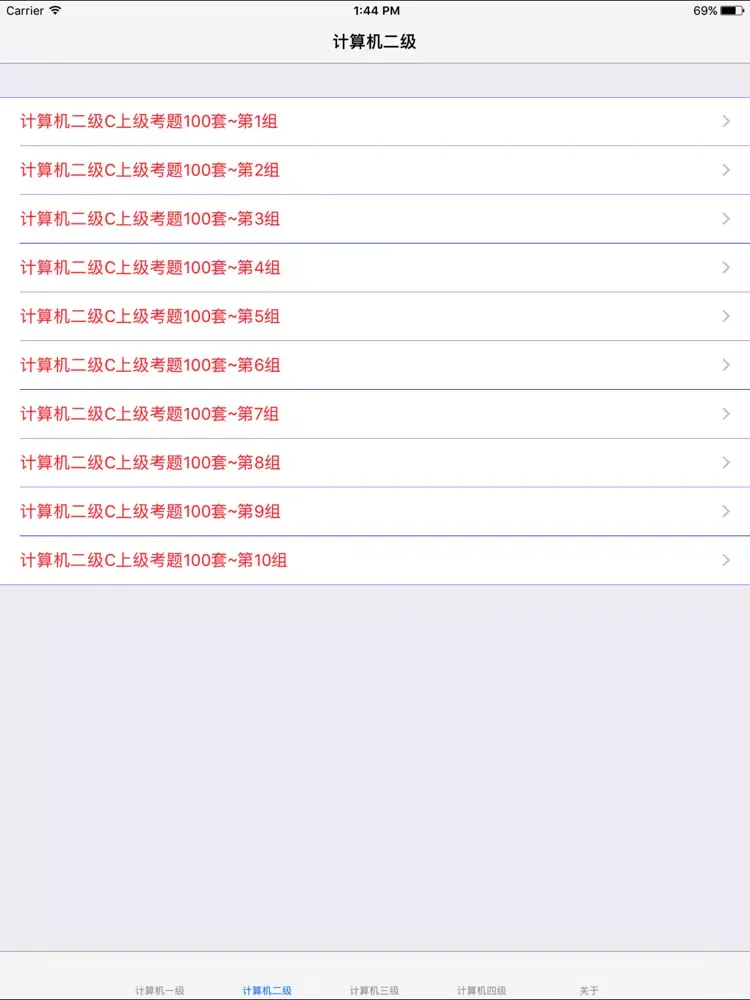Tap the 计算机二级 navigation bar title
750x1000 pixels.
click(x=375, y=42)
